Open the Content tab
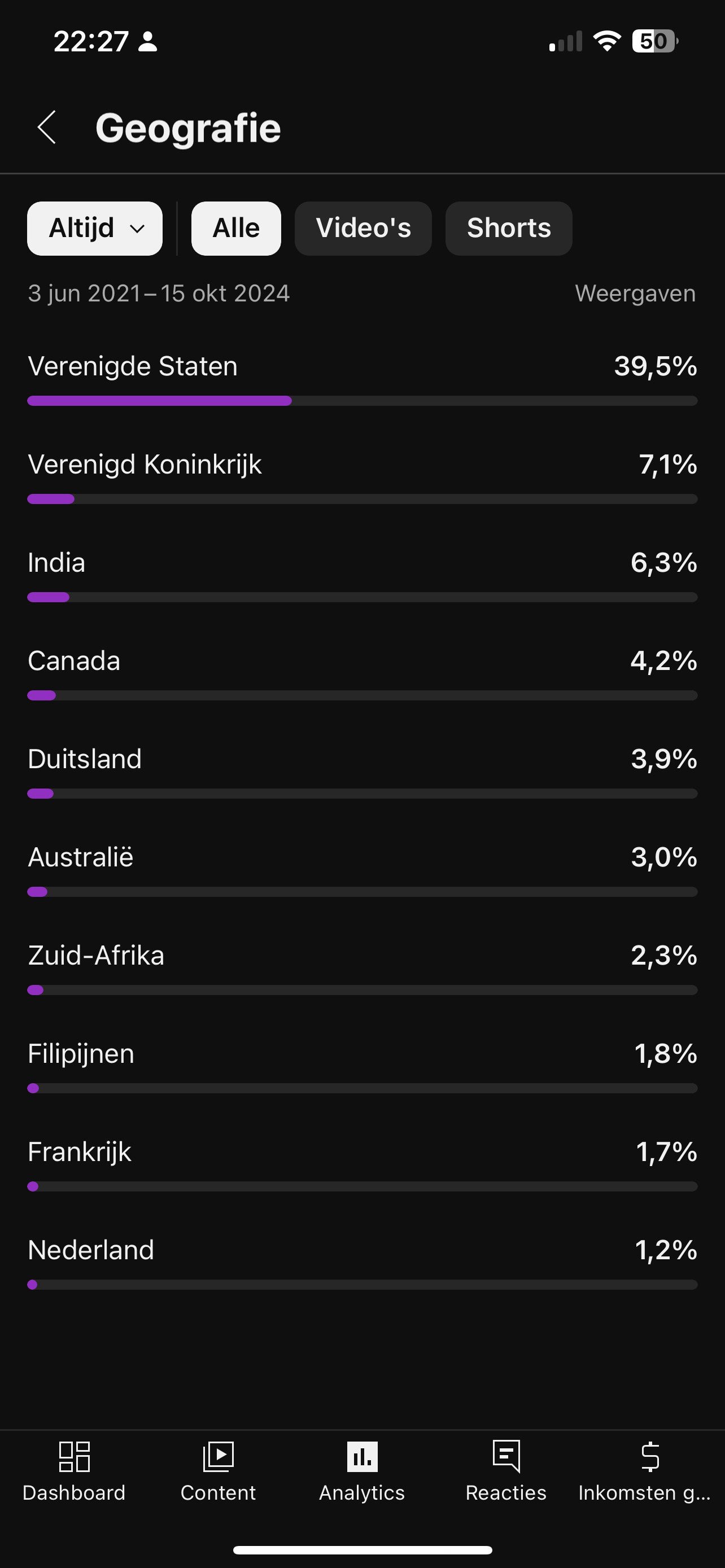725x1568 pixels. [x=218, y=1472]
